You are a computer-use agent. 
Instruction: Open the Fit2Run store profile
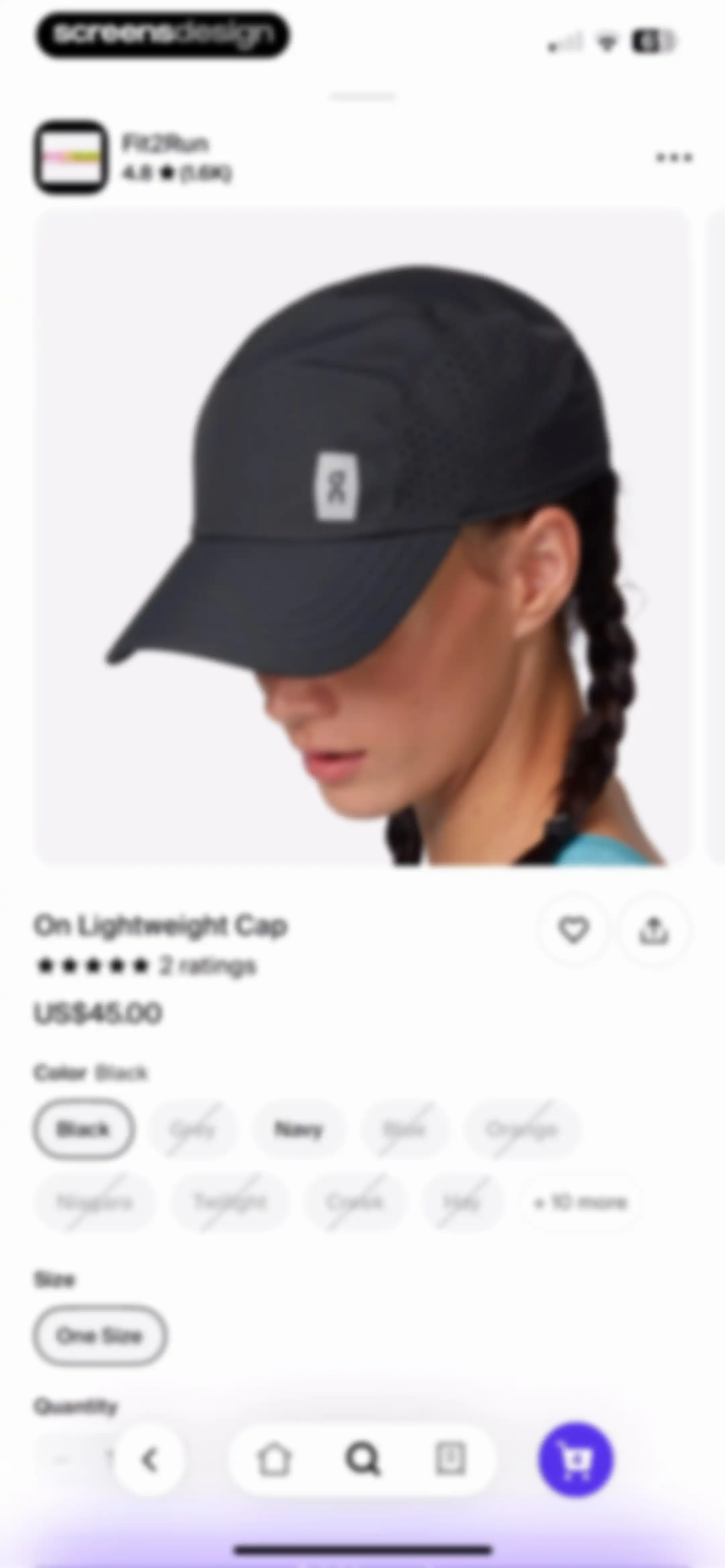point(133,157)
